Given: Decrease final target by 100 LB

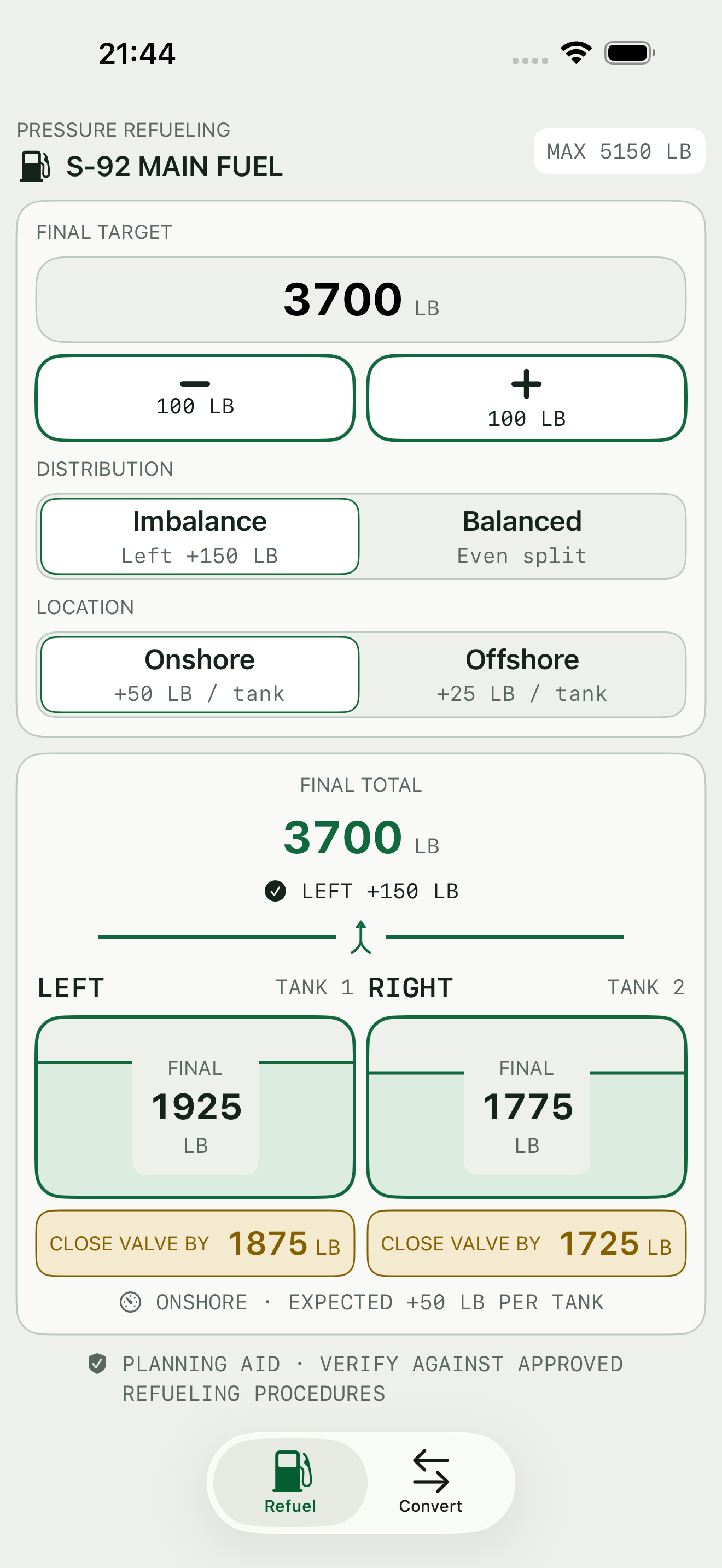Looking at the screenshot, I should point(195,398).
